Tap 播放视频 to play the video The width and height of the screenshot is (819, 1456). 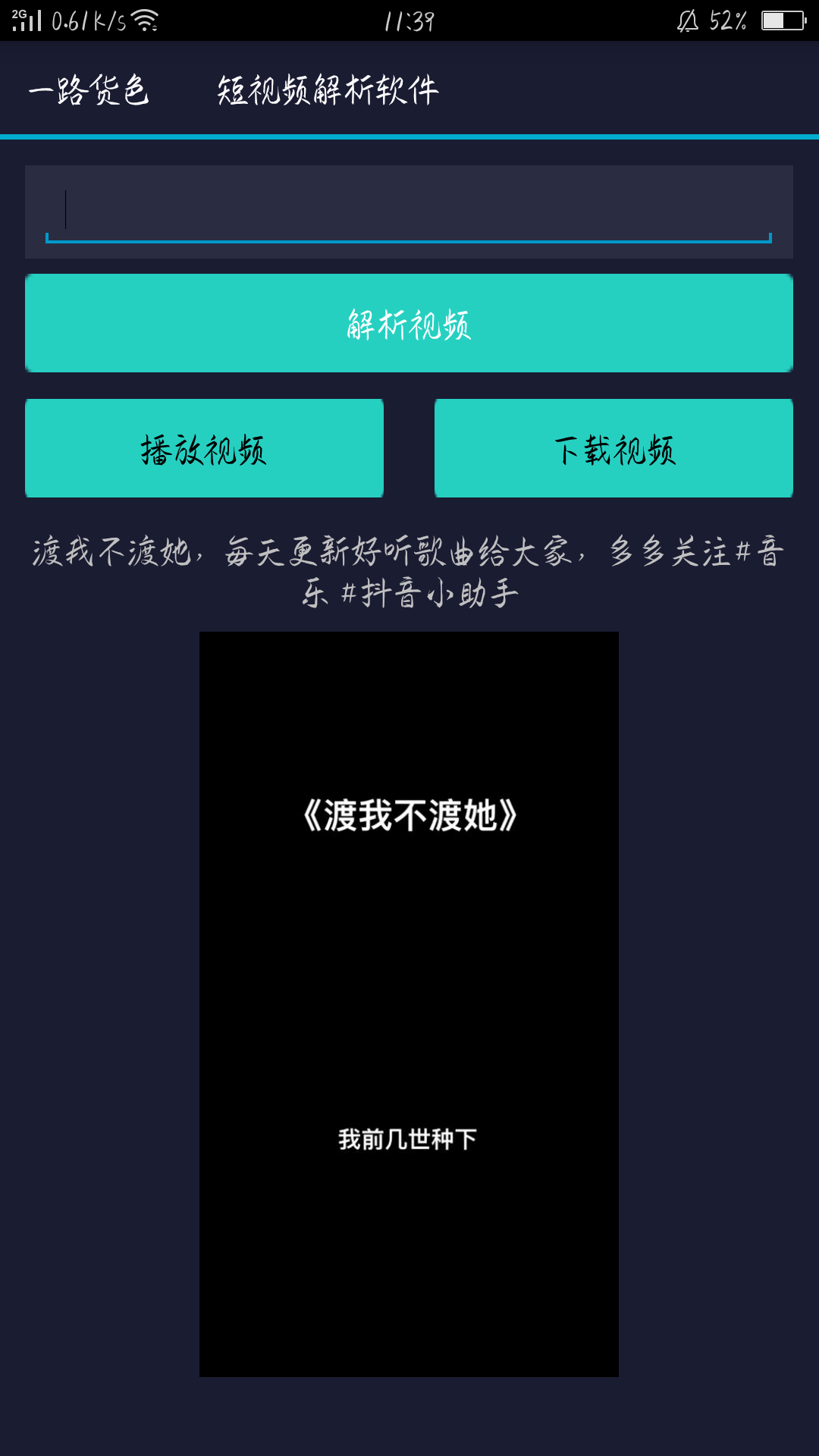[x=204, y=448]
